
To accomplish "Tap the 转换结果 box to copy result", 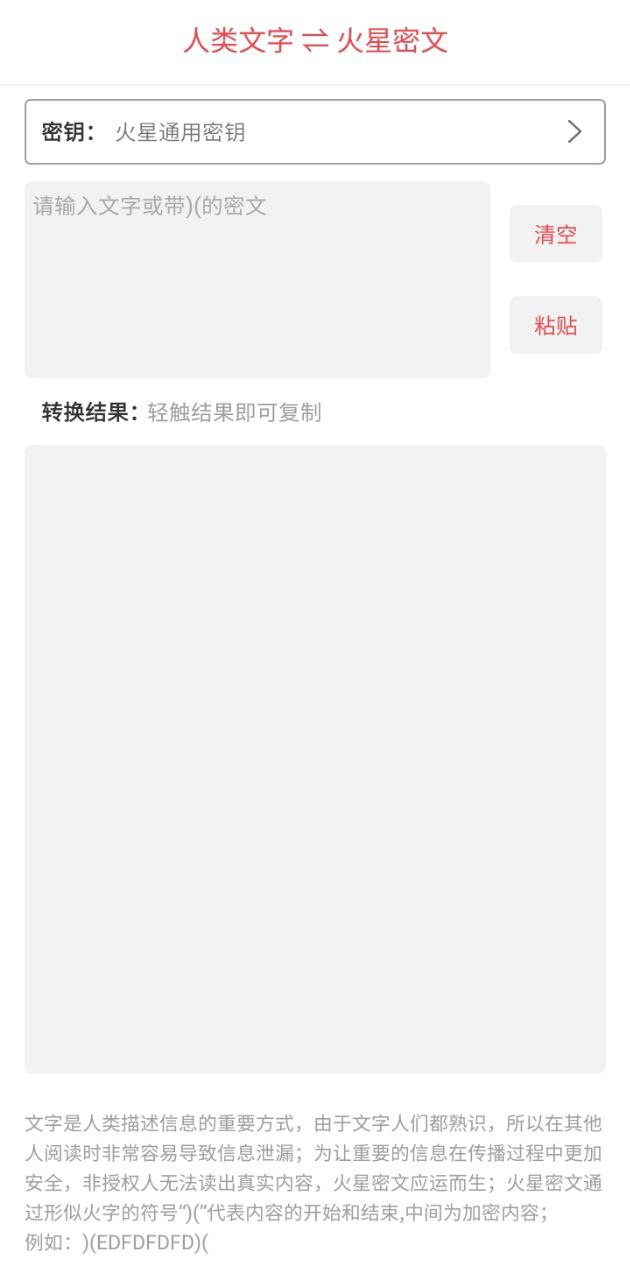I will [315, 759].
